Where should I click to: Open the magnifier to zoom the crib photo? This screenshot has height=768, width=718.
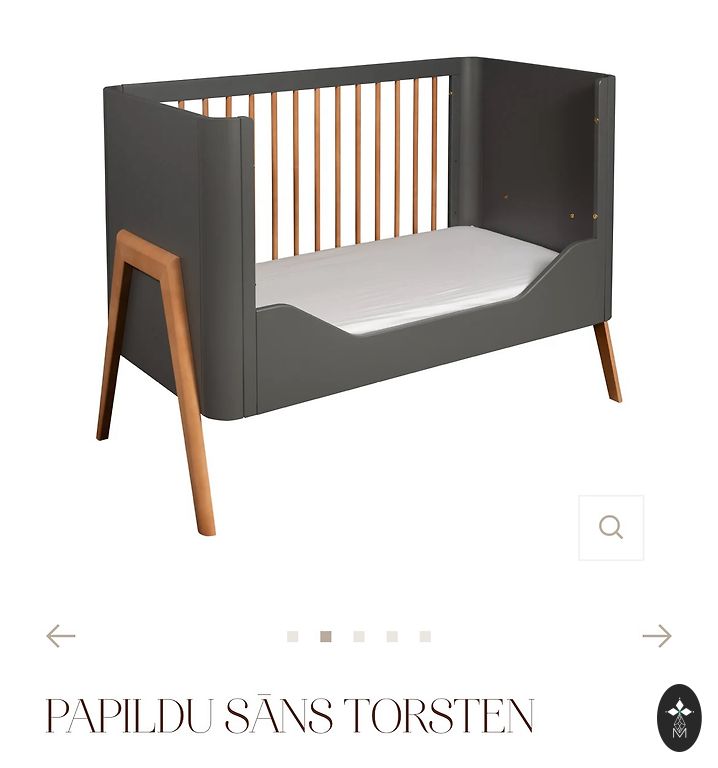pyautogui.click(x=611, y=527)
